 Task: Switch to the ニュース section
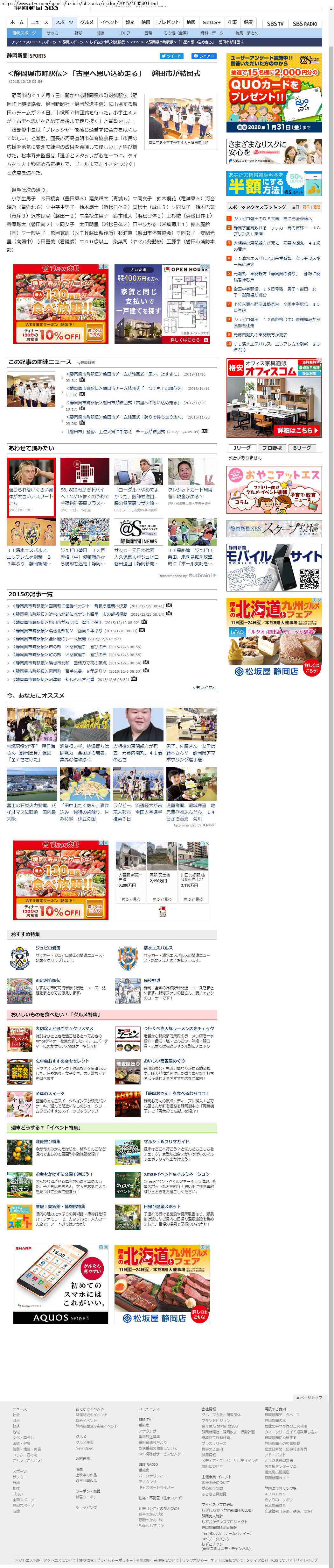(x=39, y=23)
